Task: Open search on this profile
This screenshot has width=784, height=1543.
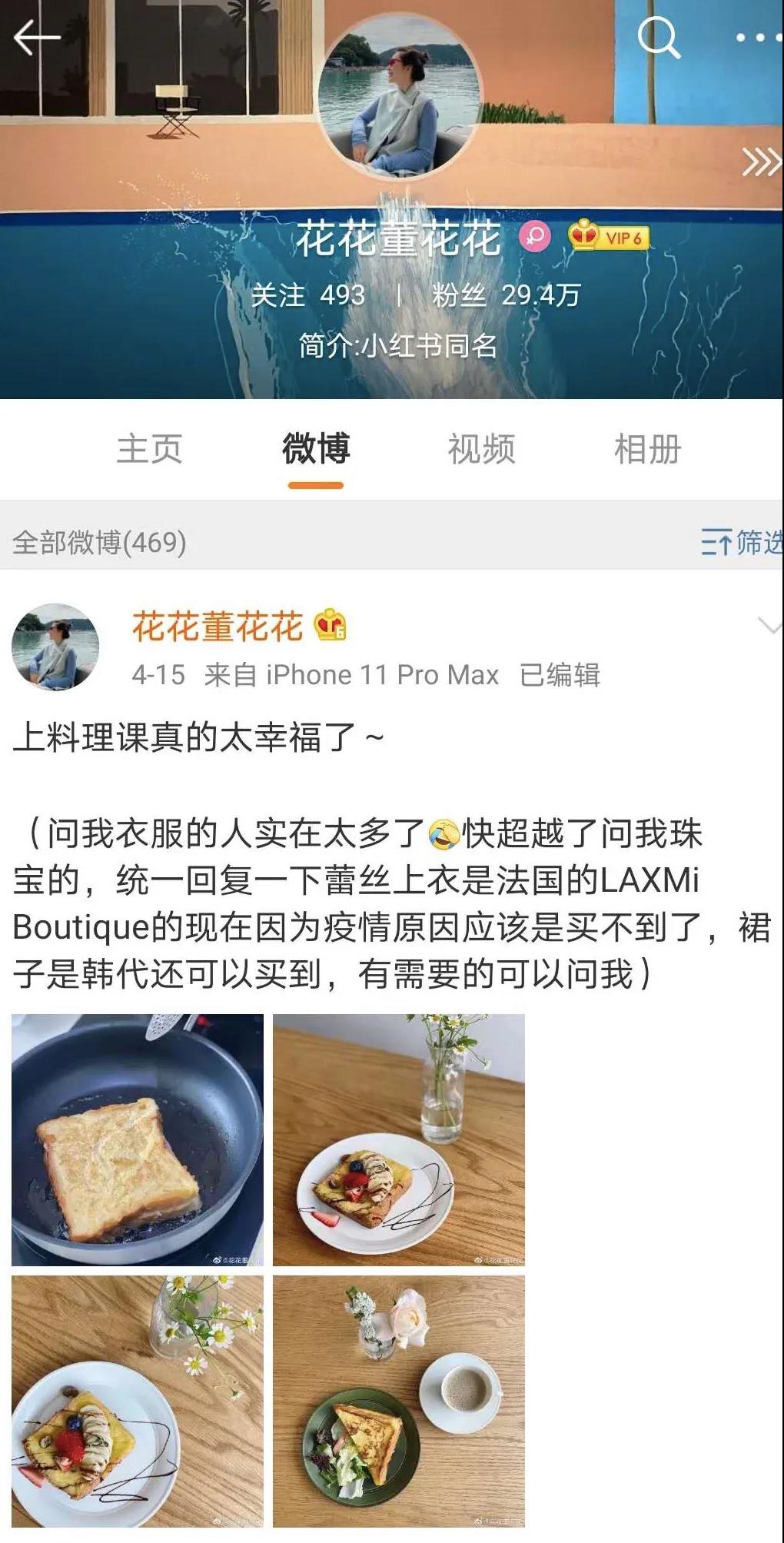Action: tap(659, 37)
